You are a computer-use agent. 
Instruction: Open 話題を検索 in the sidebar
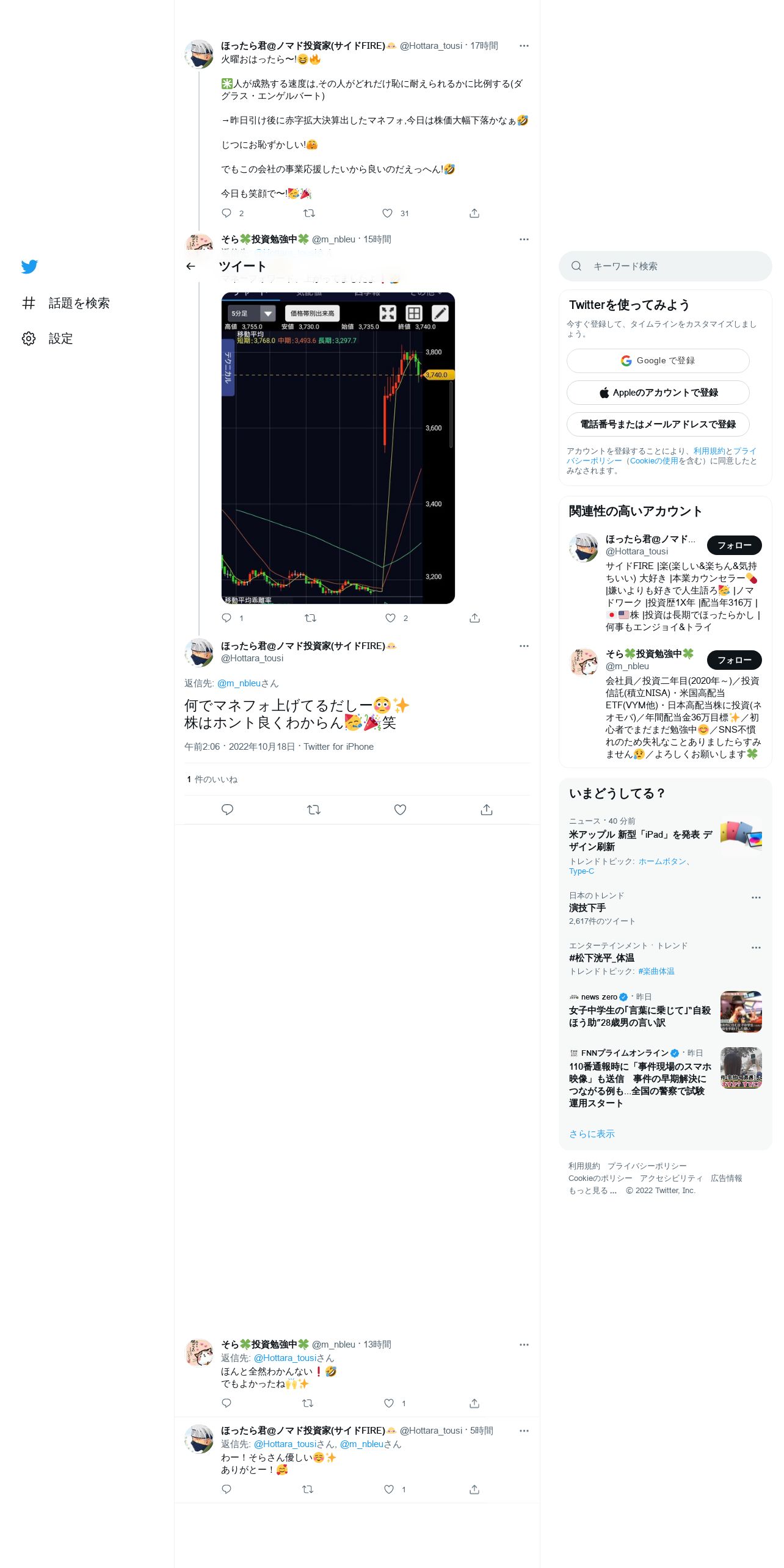66,303
